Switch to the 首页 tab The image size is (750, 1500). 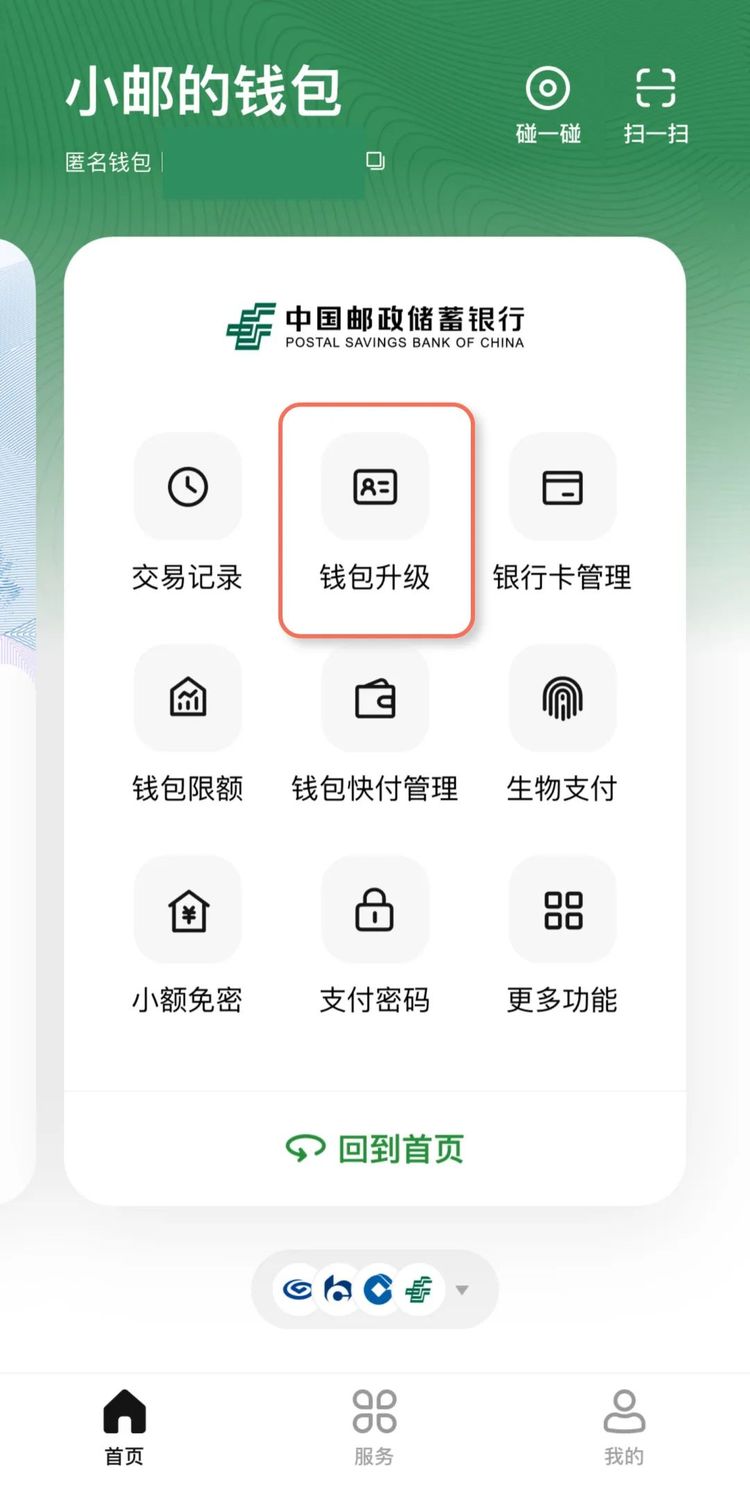coord(124,1427)
